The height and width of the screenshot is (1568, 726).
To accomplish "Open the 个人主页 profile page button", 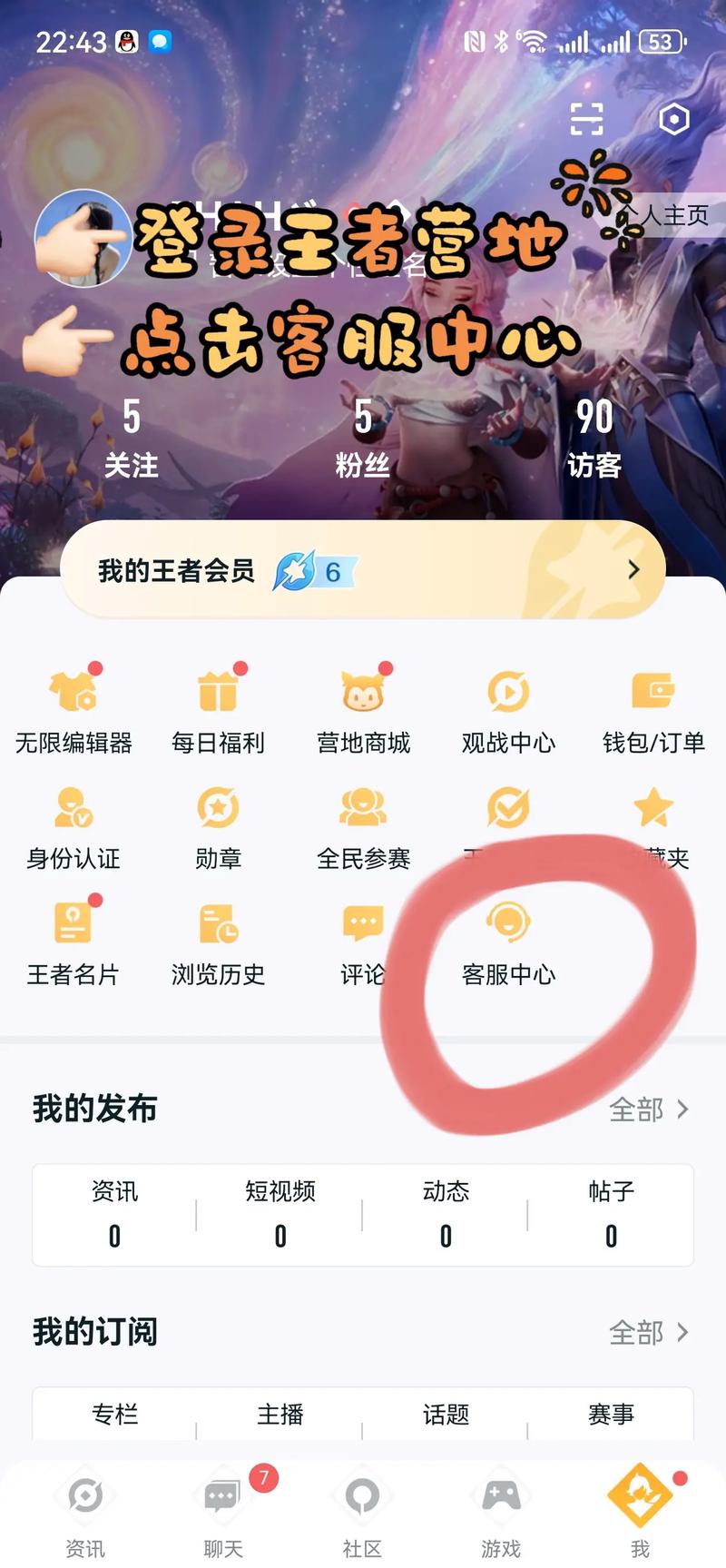I will coord(665,218).
